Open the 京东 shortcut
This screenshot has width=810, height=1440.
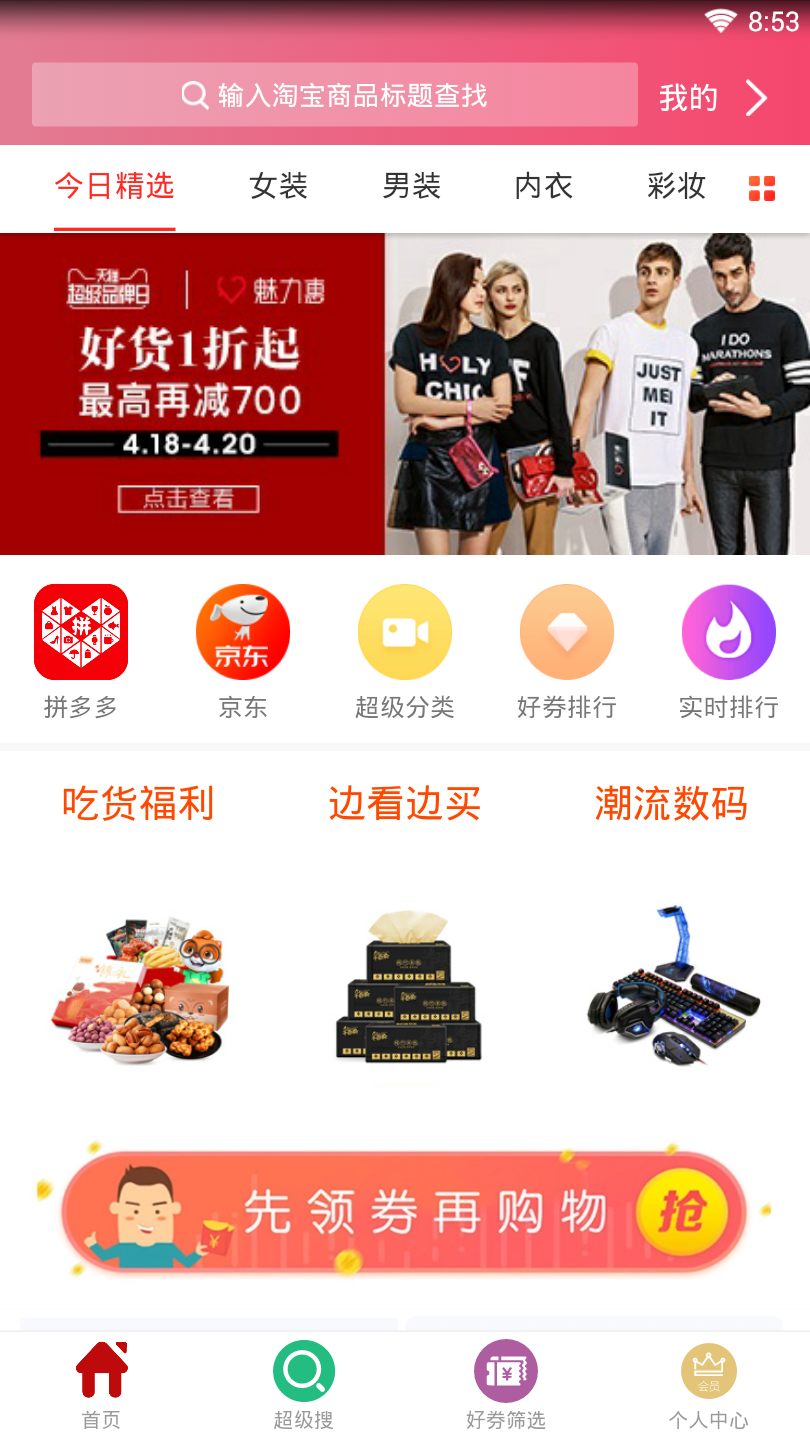(x=243, y=650)
